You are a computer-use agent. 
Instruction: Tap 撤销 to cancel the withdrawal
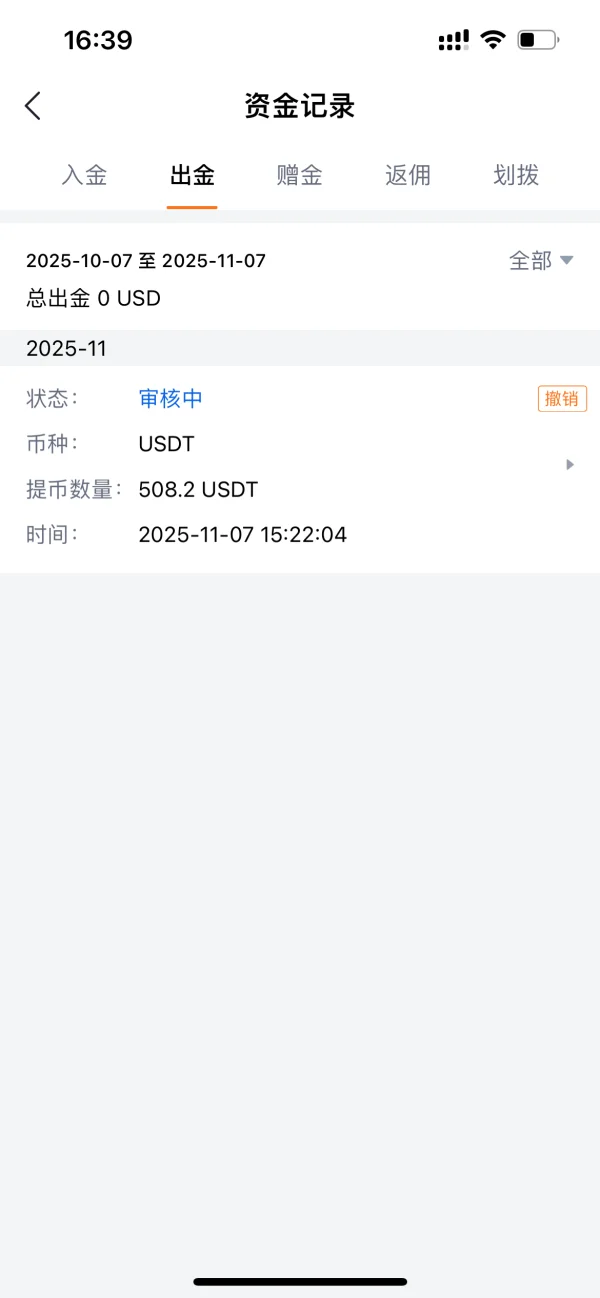click(562, 399)
